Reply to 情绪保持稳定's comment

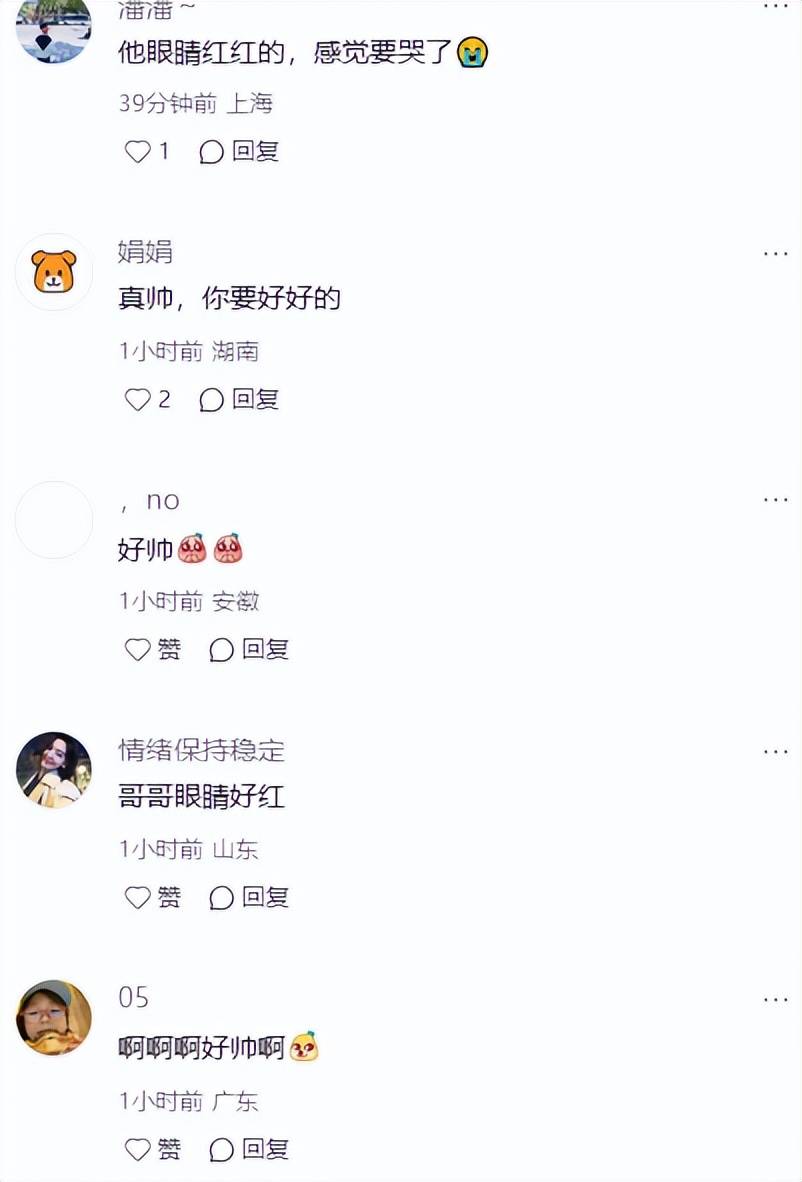(x=249, y=898)
